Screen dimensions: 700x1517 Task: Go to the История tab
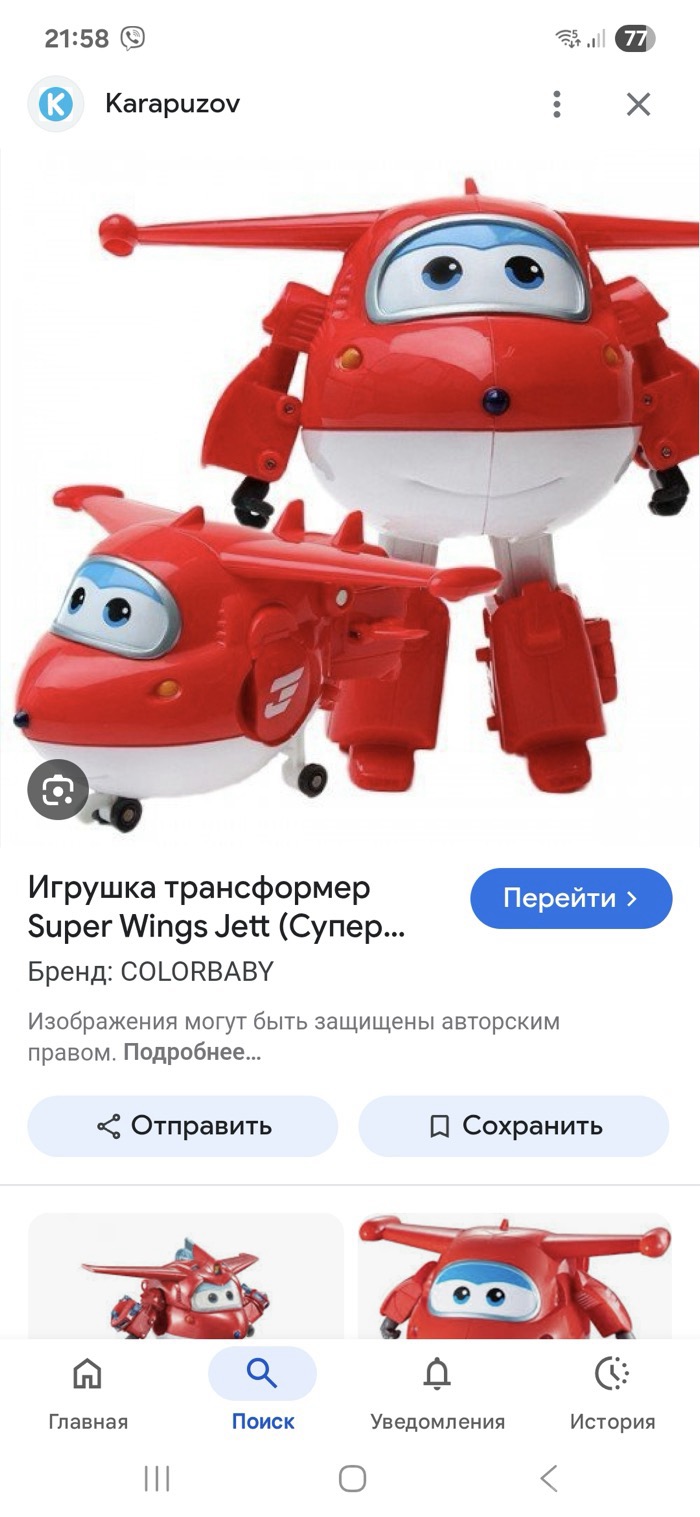pyautogui.click(x=612, y=1392)
